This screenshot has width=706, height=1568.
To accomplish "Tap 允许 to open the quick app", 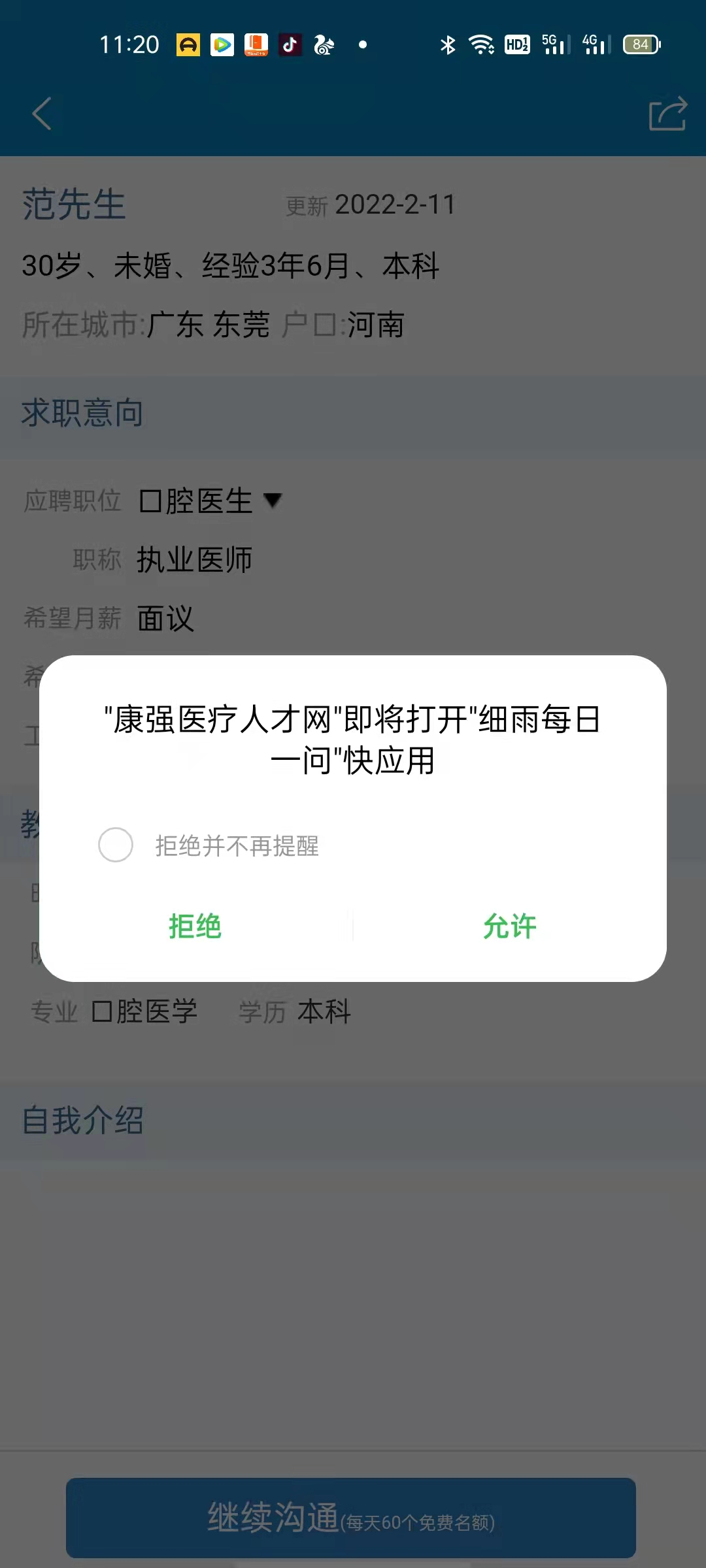I will coord(509,926).
